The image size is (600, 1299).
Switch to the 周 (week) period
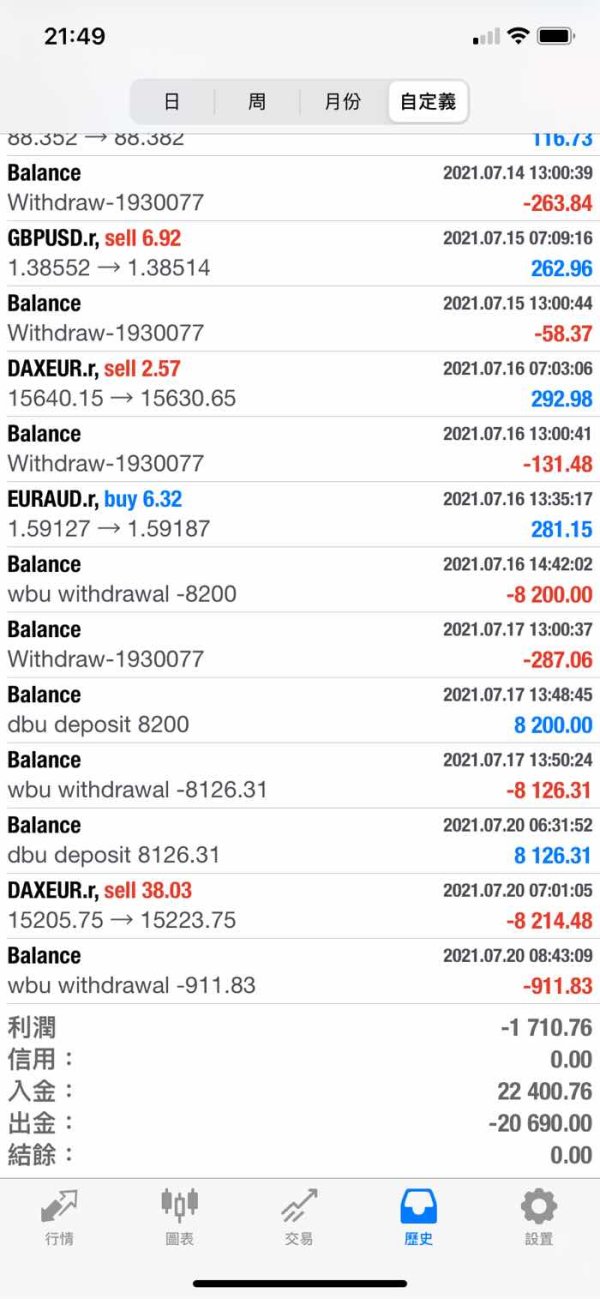(x=257, y=101)
